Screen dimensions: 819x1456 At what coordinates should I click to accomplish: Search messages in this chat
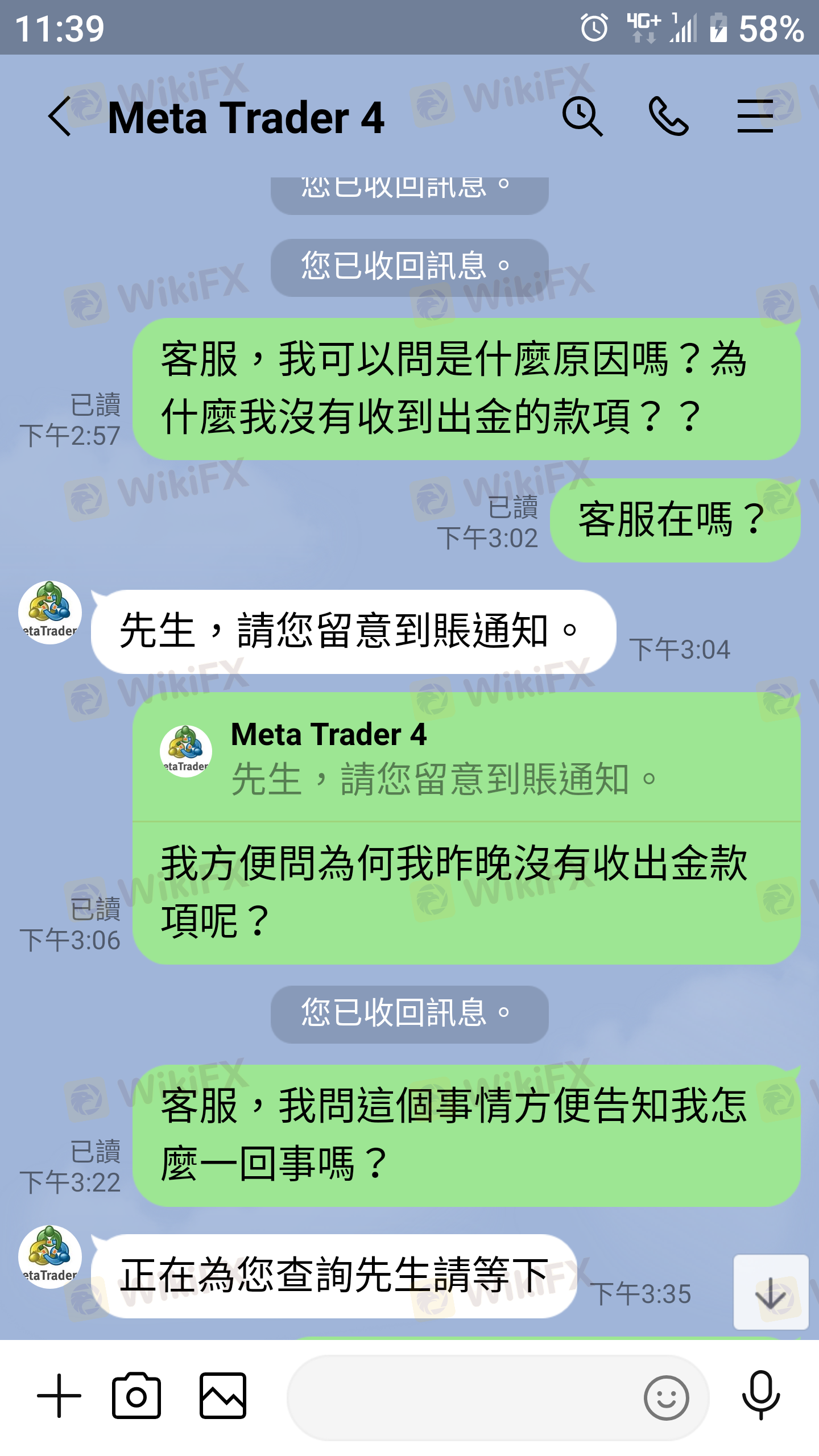coord(582,117)
